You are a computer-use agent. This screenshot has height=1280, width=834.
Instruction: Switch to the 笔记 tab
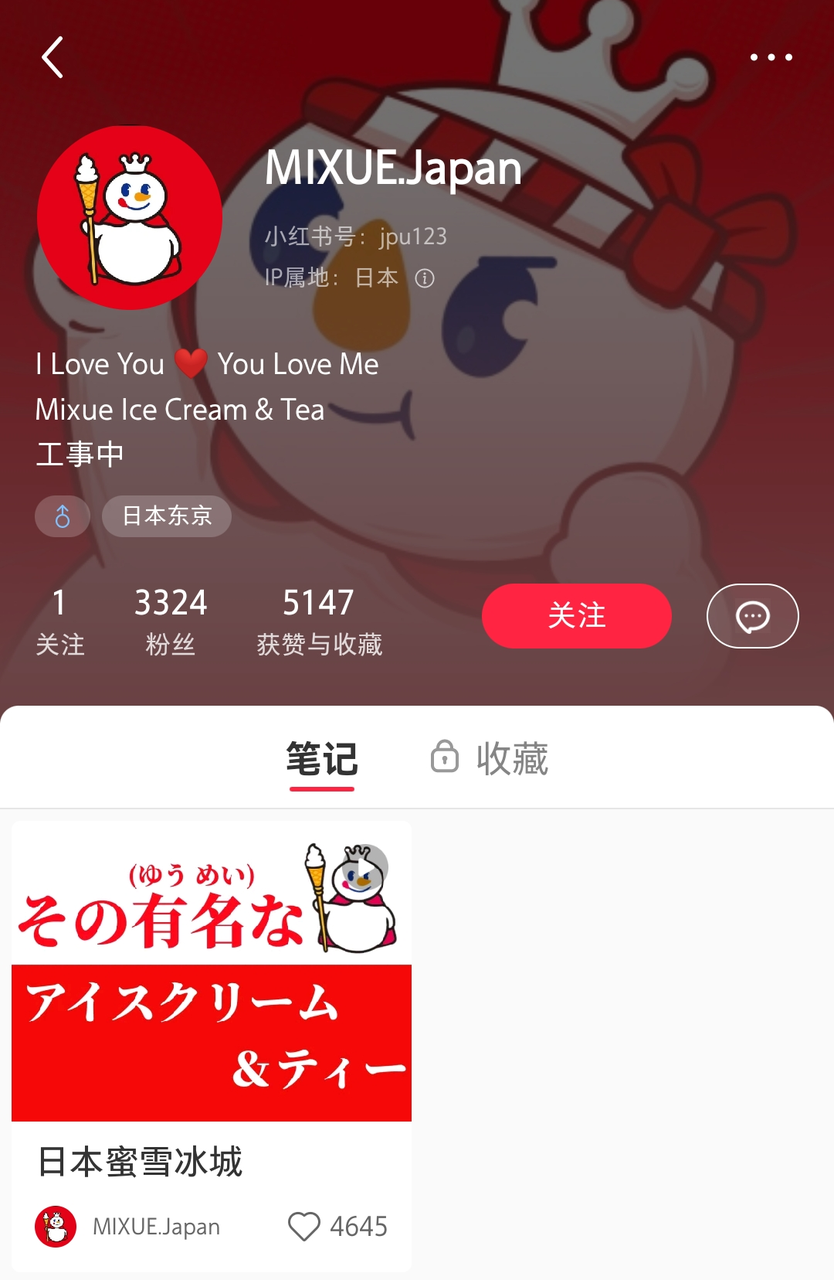(322, 759)
